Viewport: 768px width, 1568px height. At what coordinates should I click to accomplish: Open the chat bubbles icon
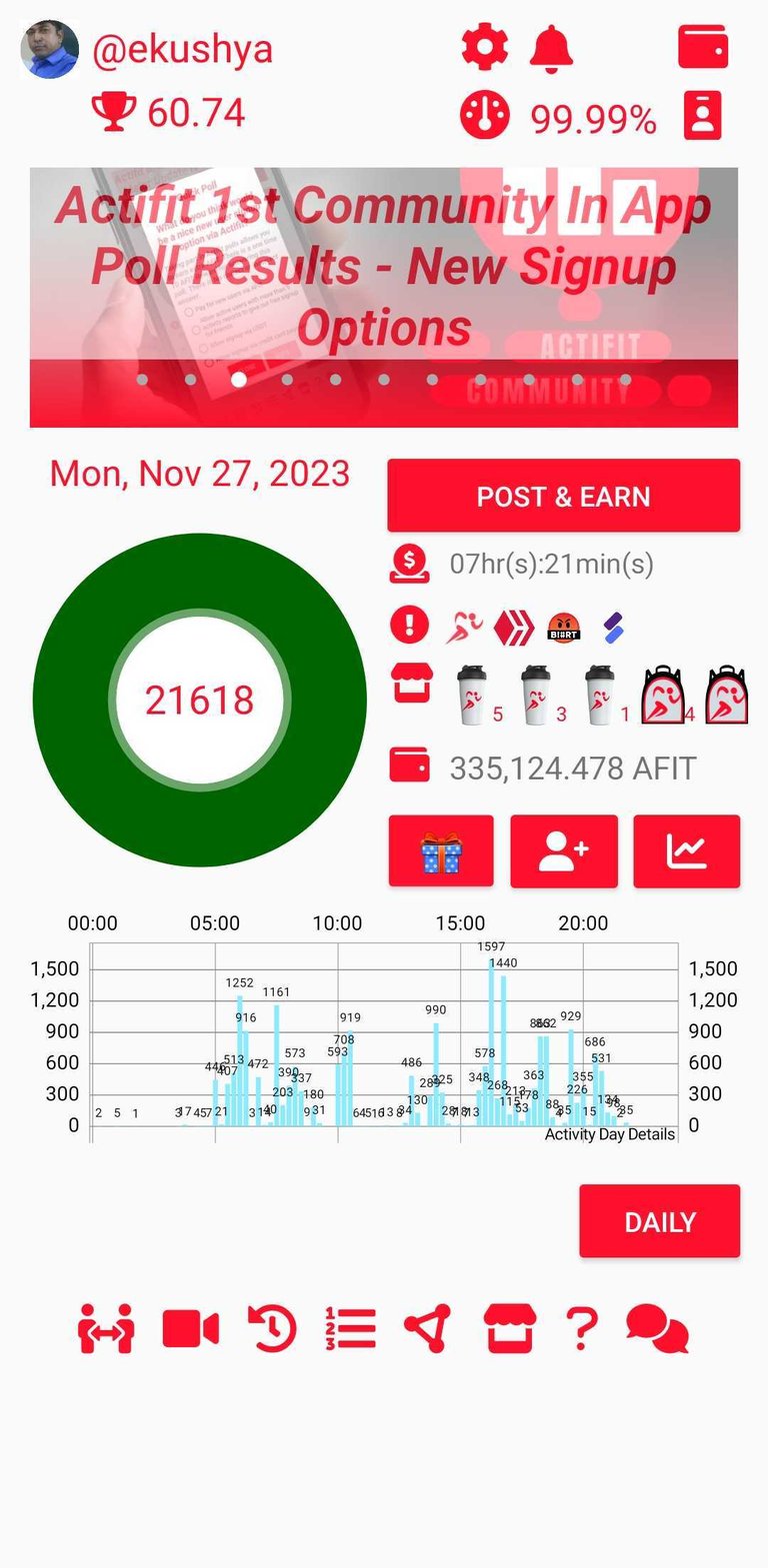tap(657, 1330)
